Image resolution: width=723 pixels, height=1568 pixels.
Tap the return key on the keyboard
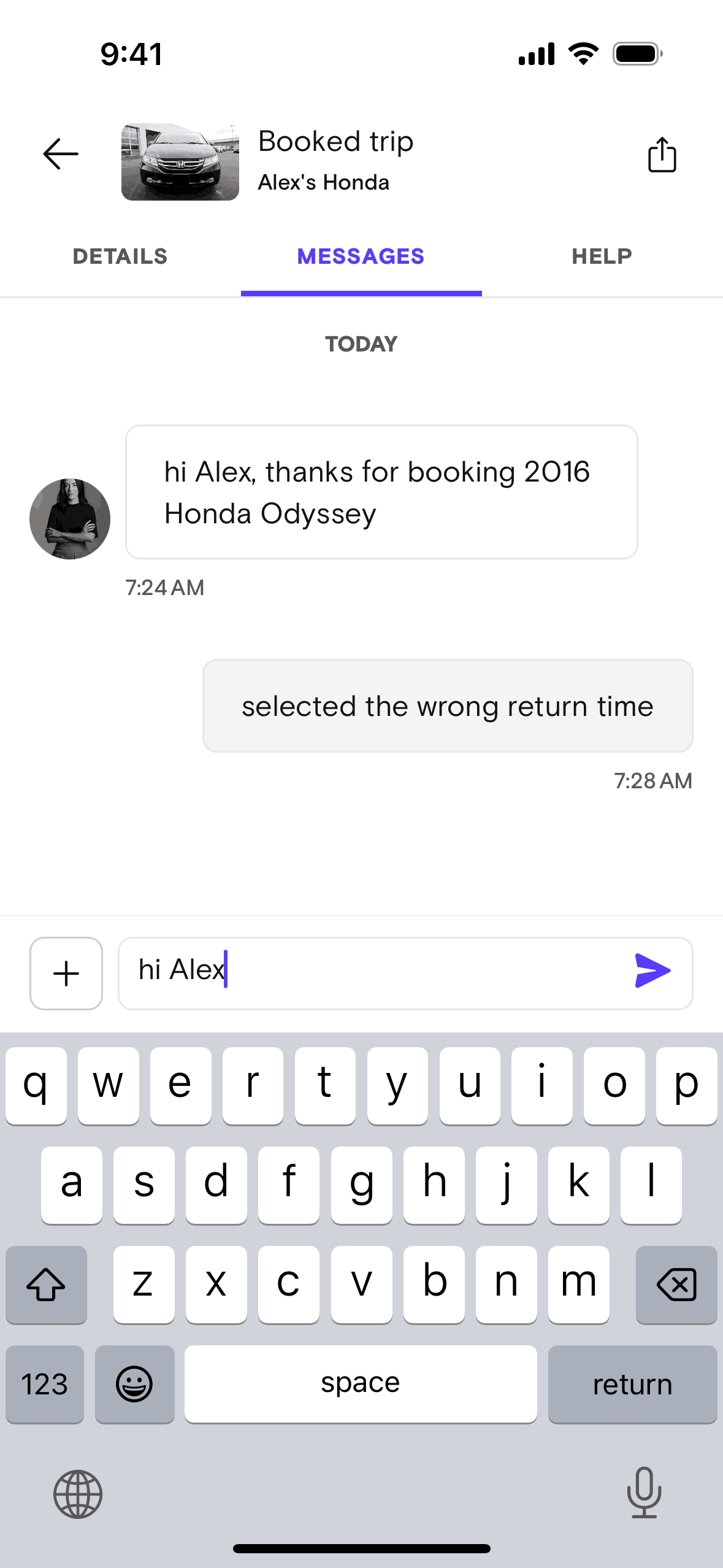pyautogui.click(x=632, y=1384)
